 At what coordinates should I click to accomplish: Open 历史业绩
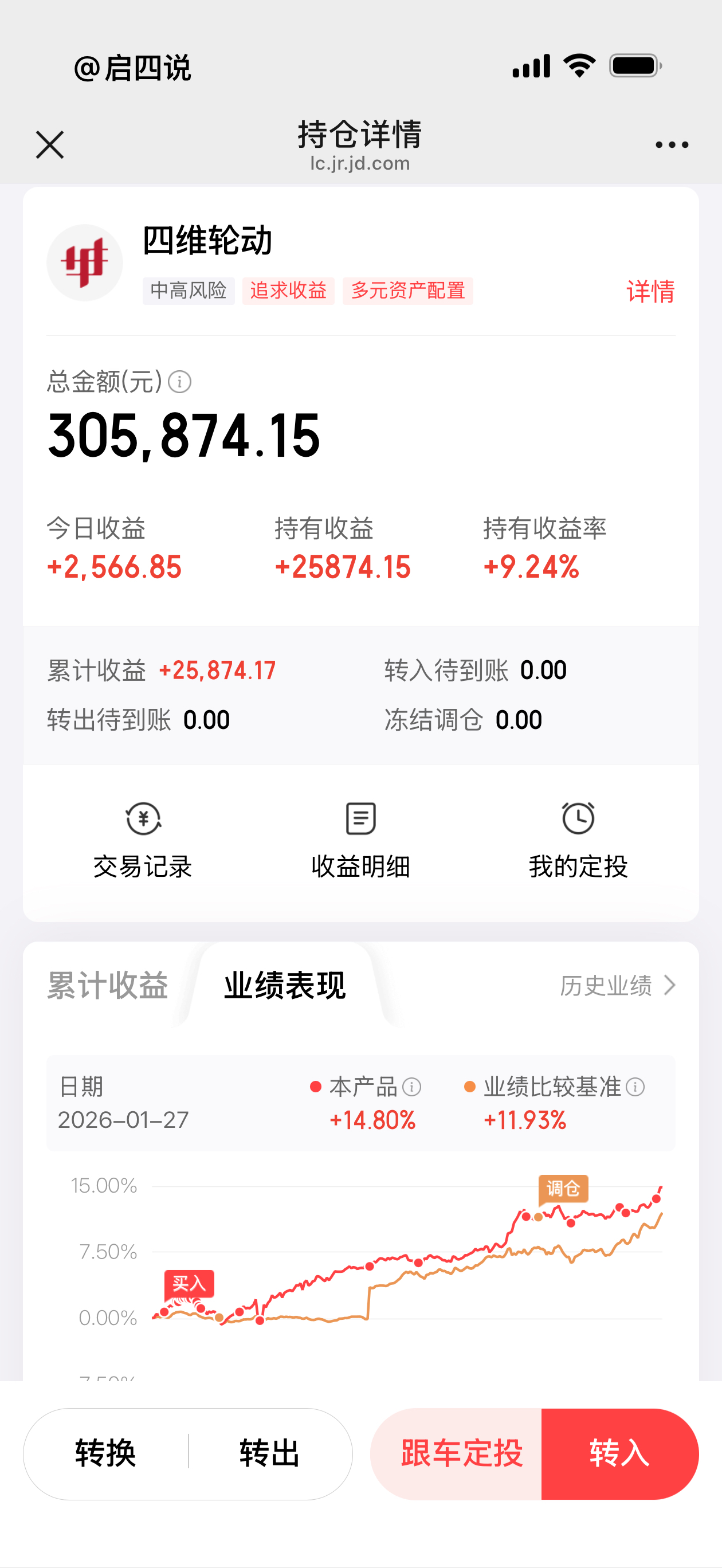point(617,986)
